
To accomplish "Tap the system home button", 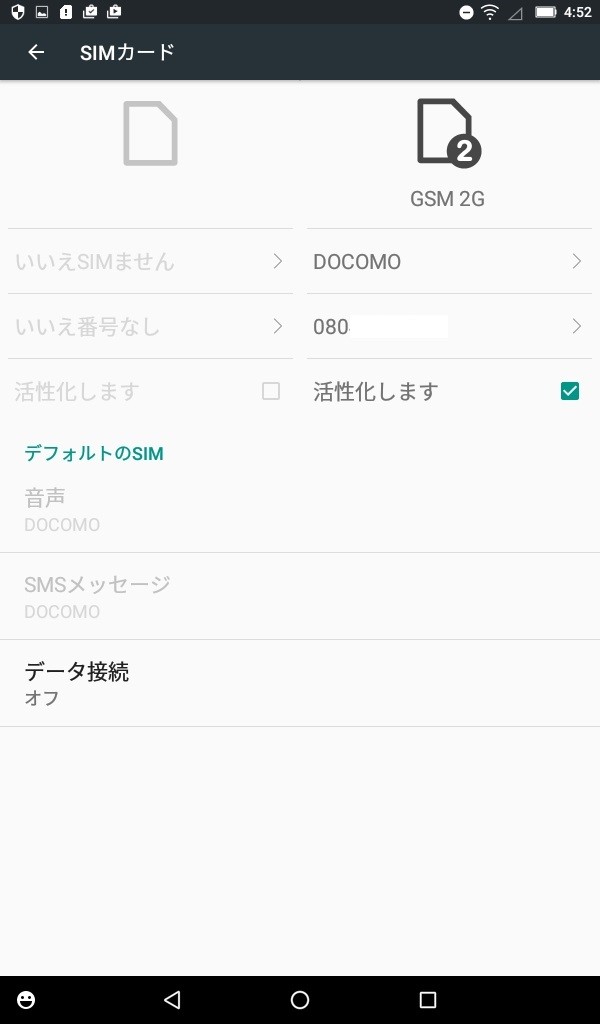I will [x=300, y=999].
